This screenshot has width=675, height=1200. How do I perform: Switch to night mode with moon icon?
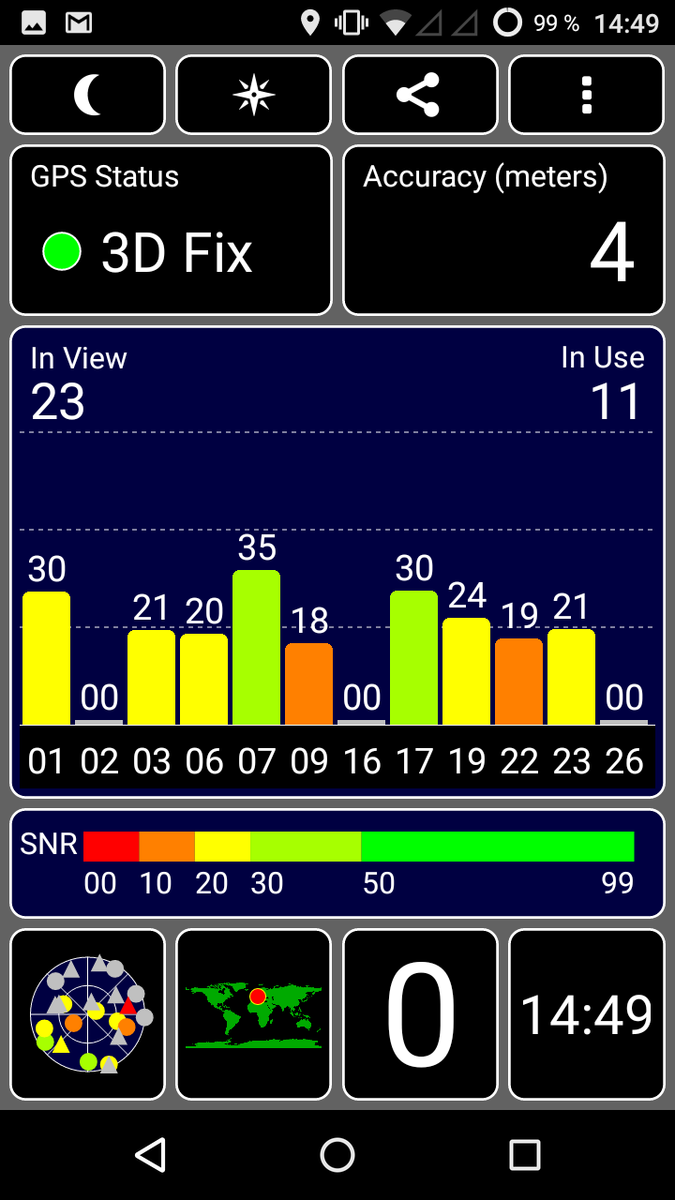88,95
